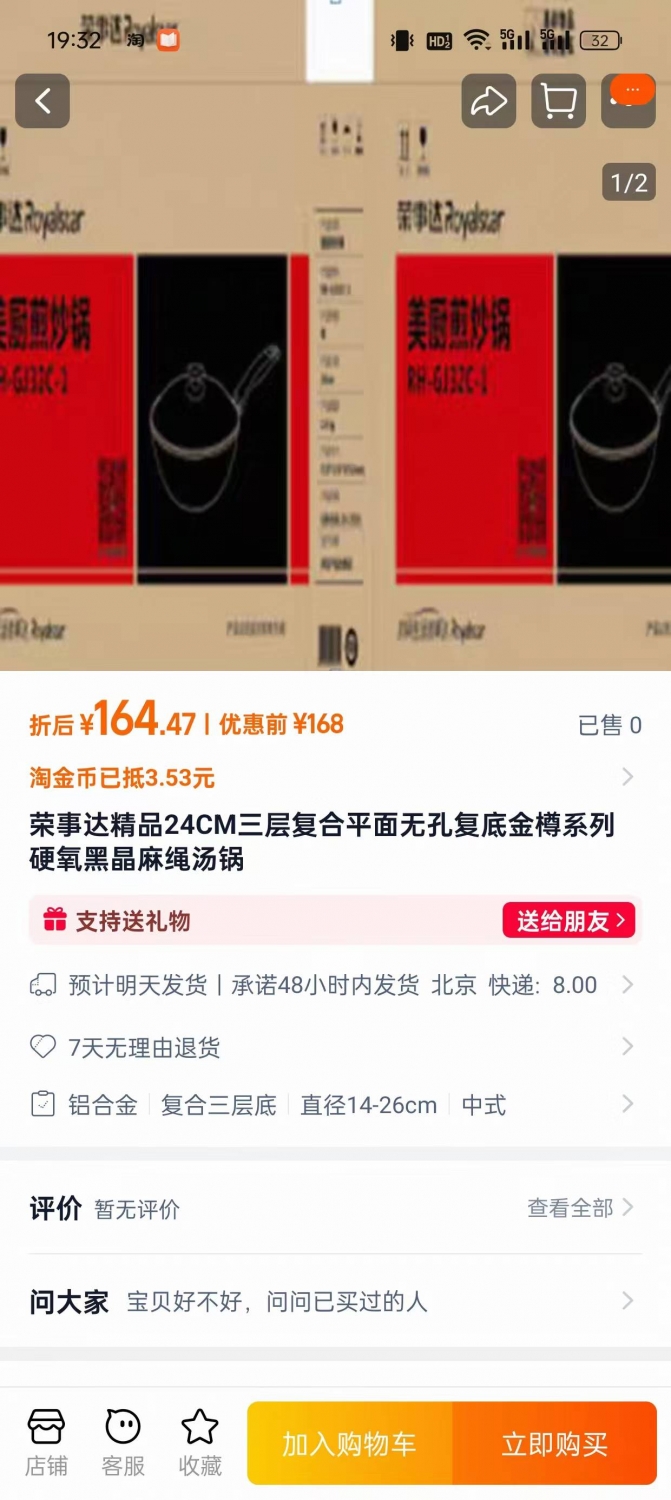The image size is (671, 1500).
Task: Add item to favorites with 收藏
Action: tap(200, 1443)
